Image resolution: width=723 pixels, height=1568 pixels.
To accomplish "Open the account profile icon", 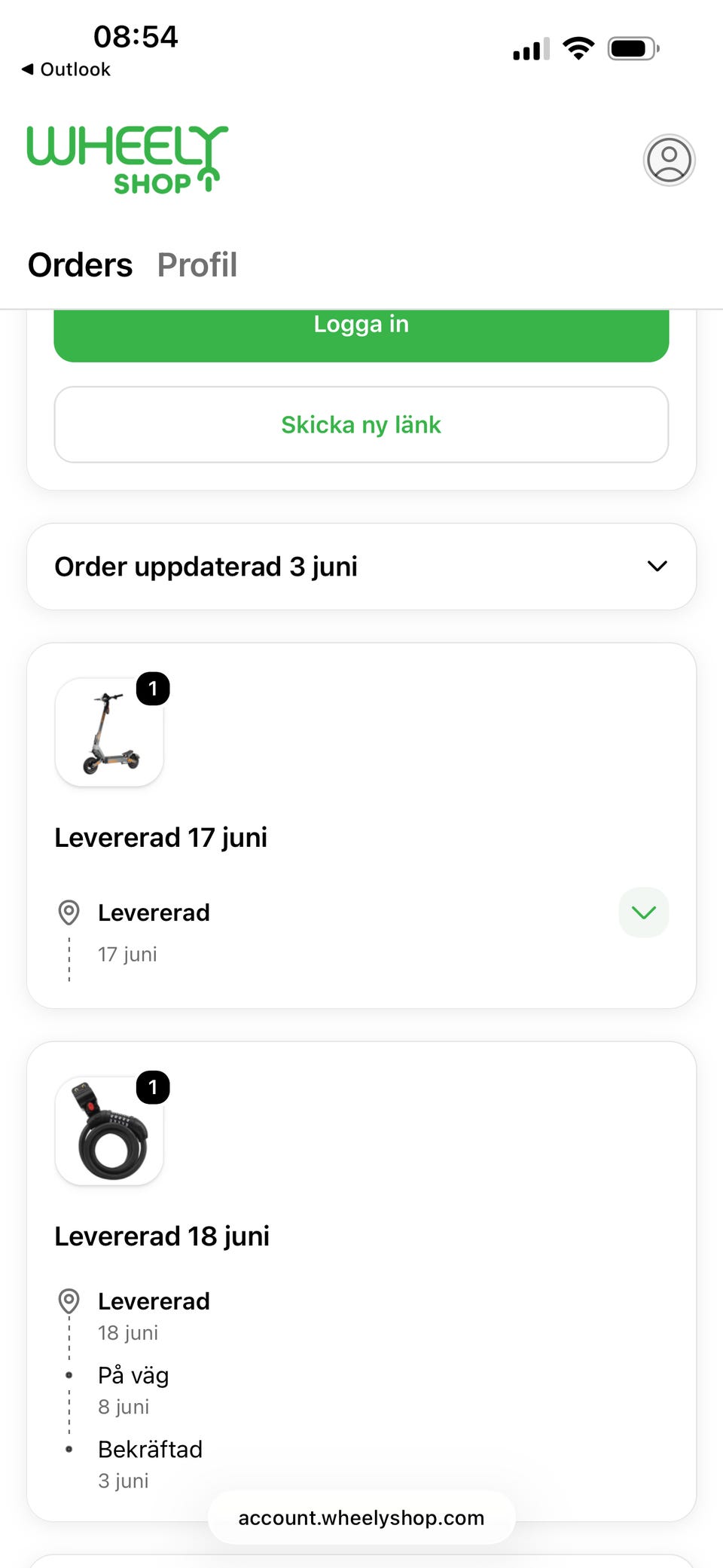I will (x=669, y=160).
